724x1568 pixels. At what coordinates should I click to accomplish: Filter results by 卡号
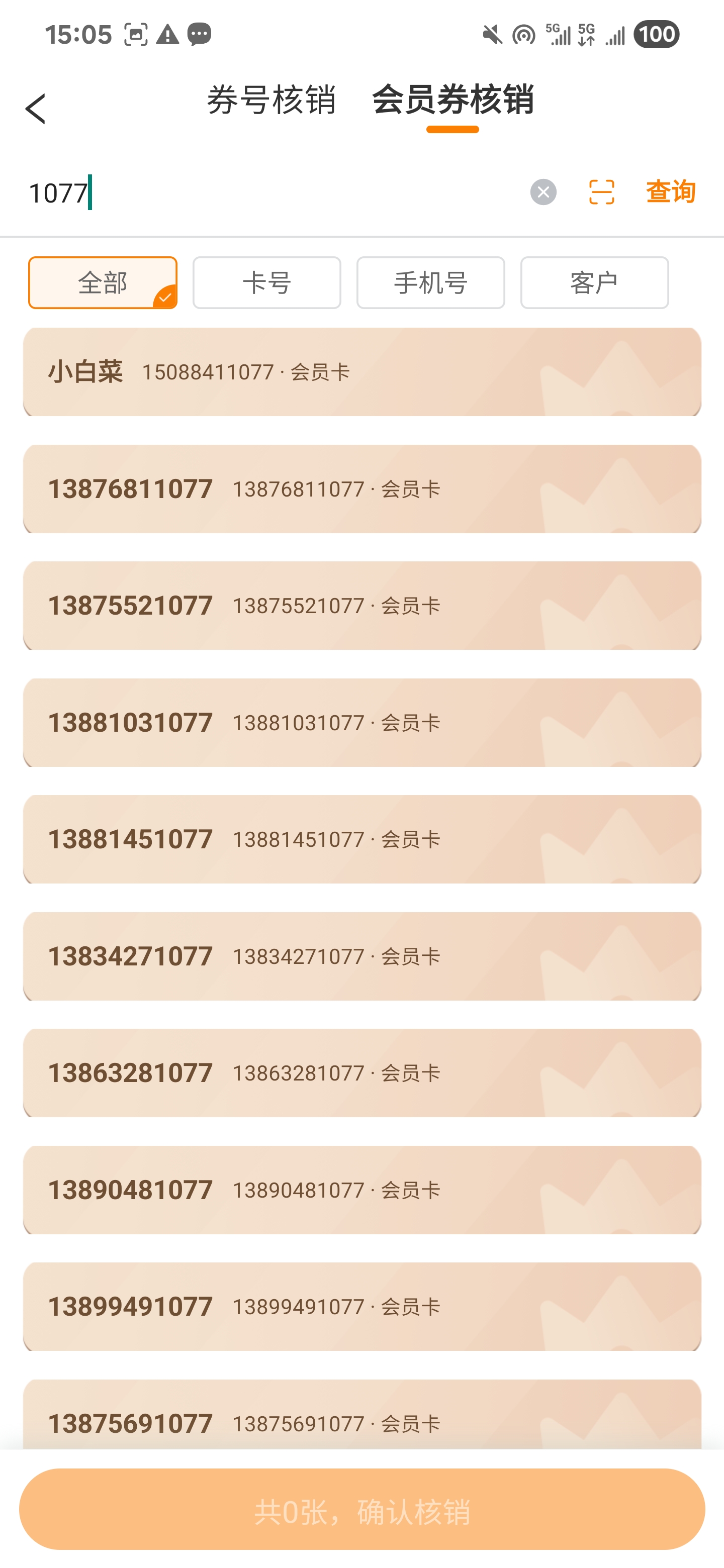[266, 283]
